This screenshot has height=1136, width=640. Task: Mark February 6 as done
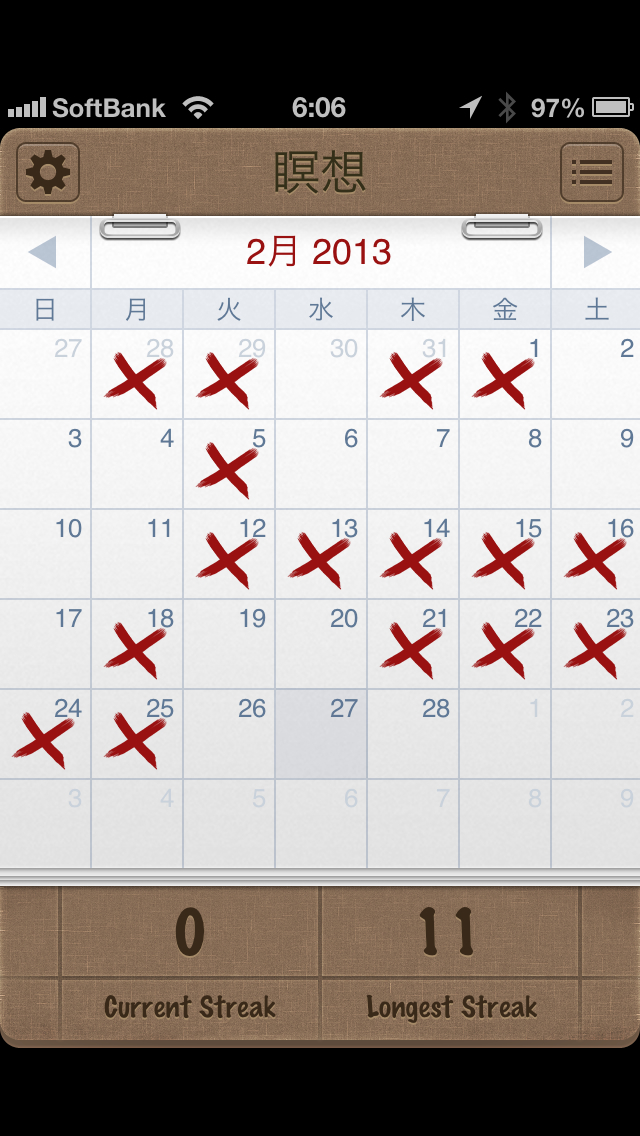(x=321, y=465)
